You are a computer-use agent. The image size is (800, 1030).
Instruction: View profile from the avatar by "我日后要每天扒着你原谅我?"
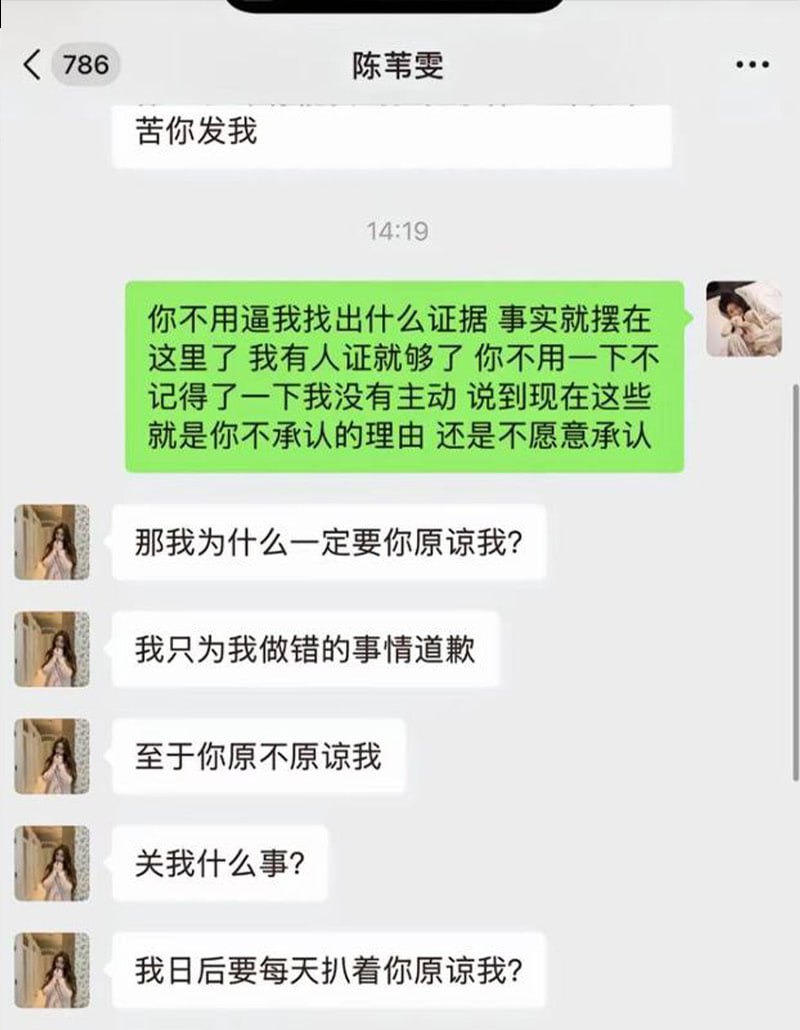[x=52, y=969]
